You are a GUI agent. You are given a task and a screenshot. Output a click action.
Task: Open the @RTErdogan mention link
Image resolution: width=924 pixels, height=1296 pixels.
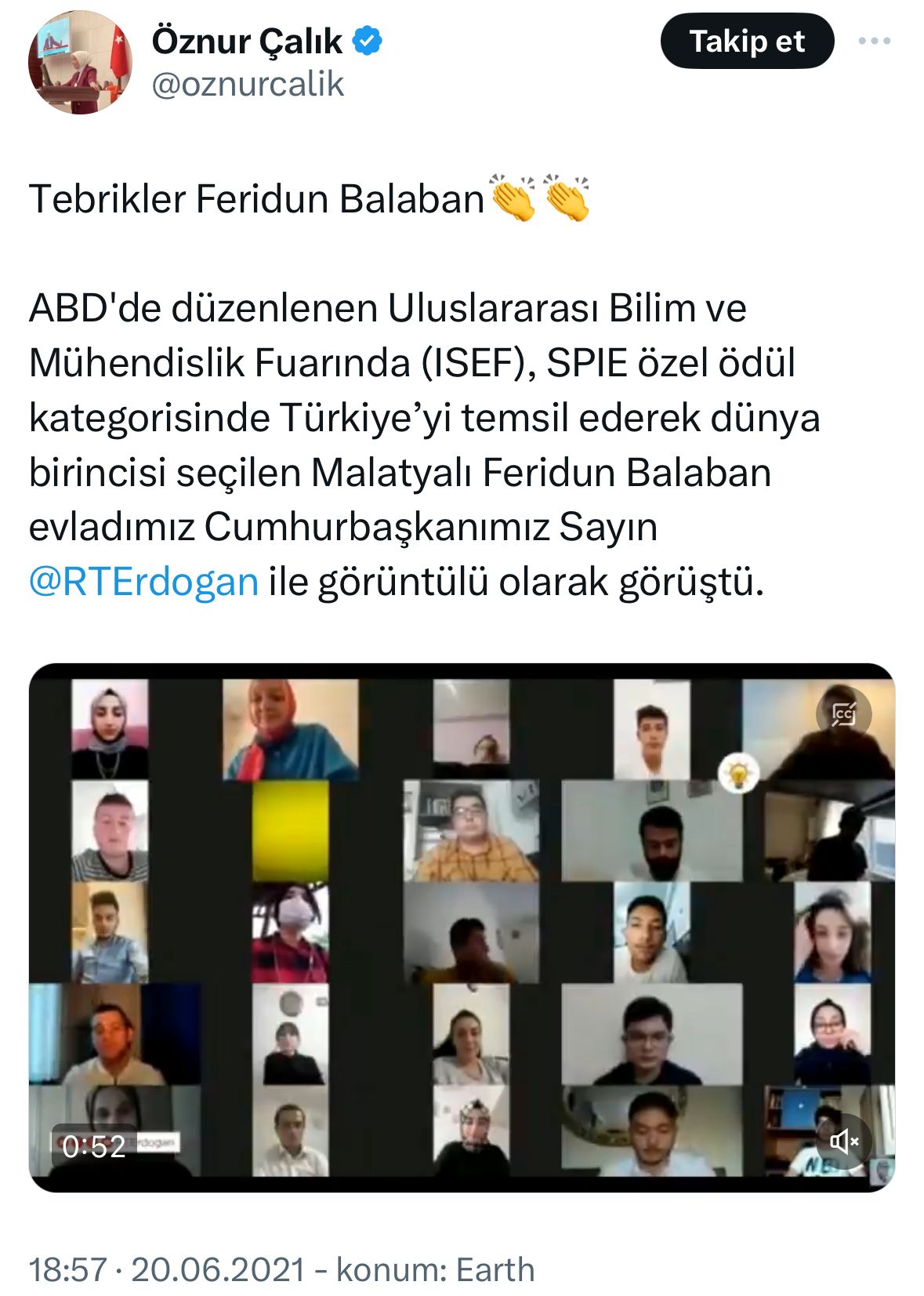[143, 582]
